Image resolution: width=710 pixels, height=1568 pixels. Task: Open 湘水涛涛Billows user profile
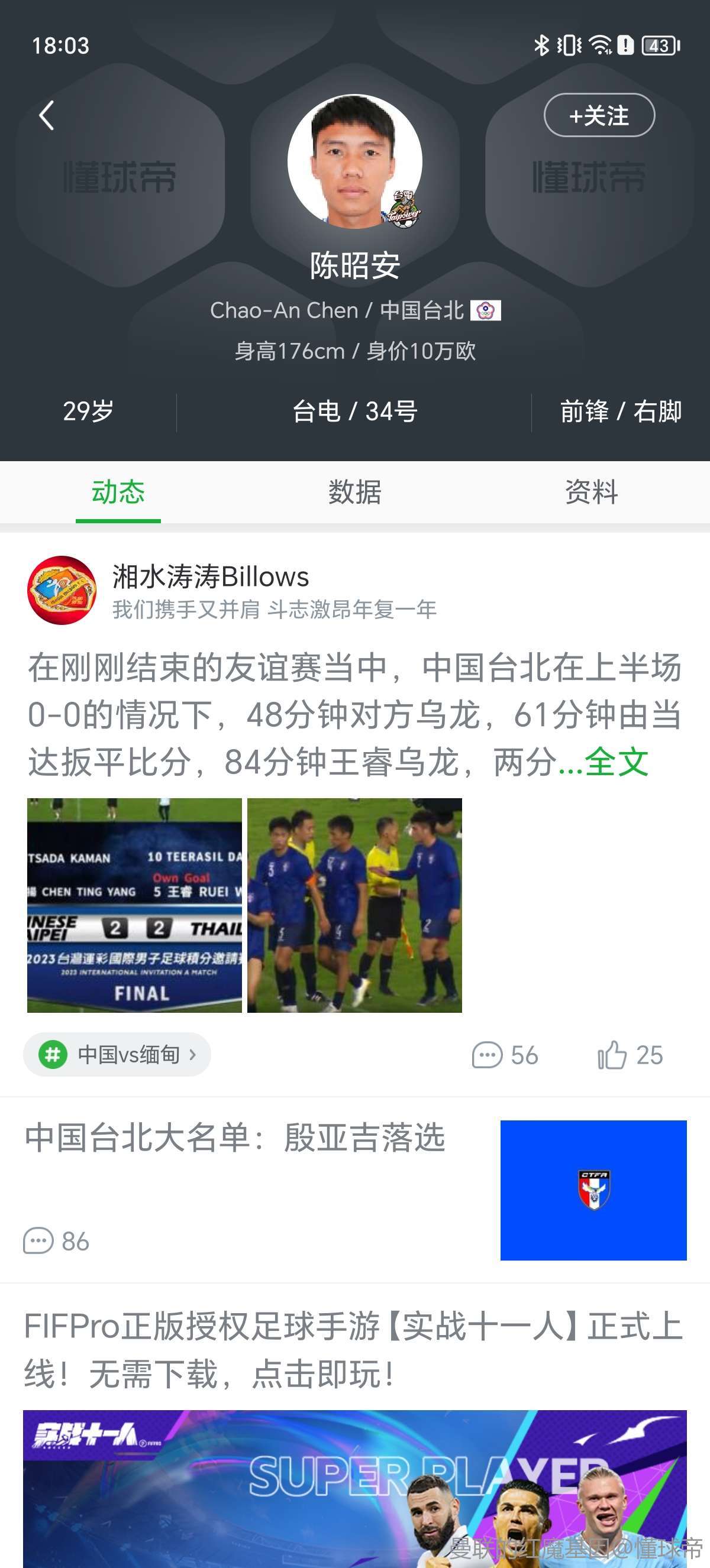tap(210, 576)
